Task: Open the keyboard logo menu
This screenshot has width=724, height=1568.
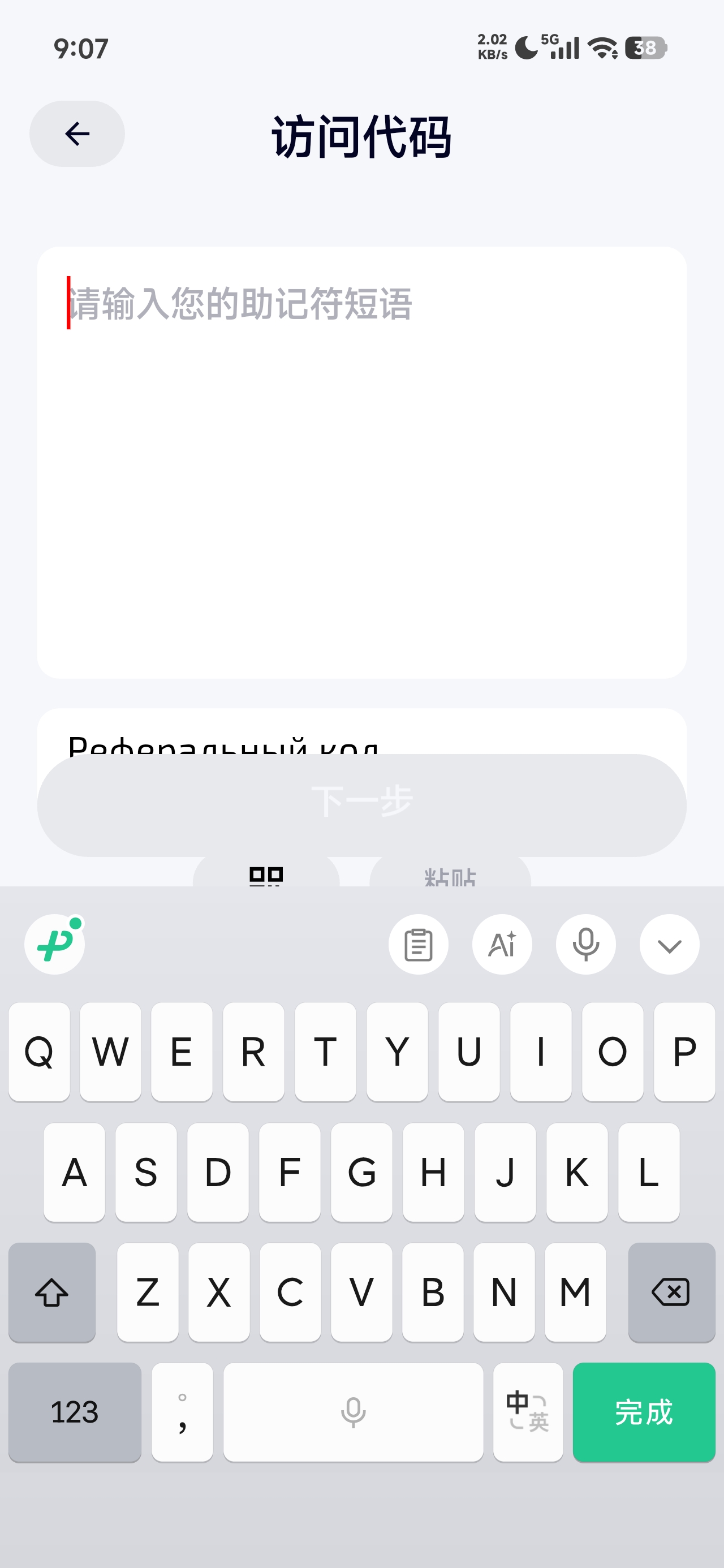Action: click(x=55, y=945)
